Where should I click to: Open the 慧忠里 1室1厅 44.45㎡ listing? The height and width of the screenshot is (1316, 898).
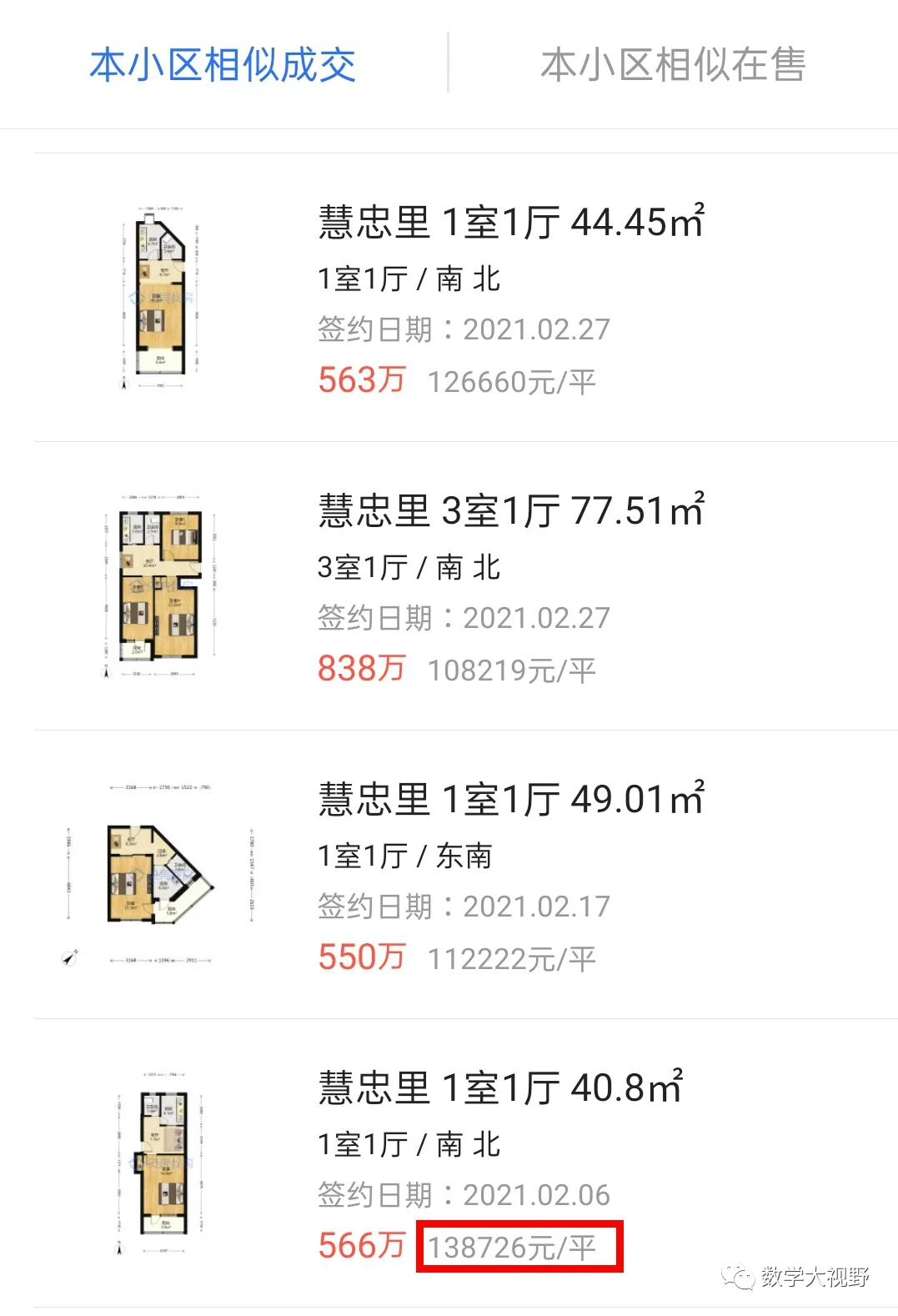510,223
